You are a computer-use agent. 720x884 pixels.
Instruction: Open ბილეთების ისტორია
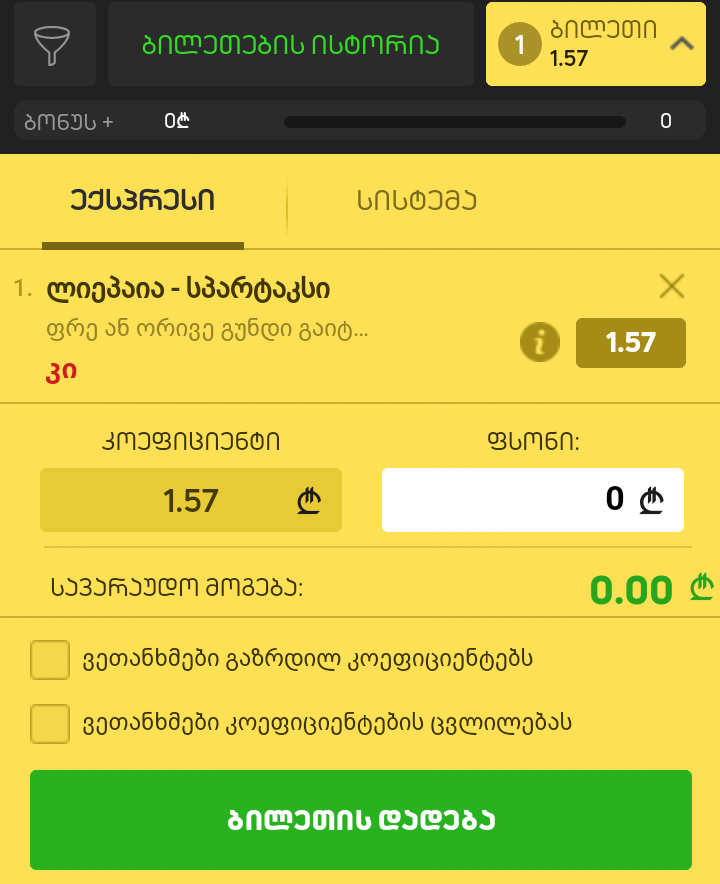(290, 43)
